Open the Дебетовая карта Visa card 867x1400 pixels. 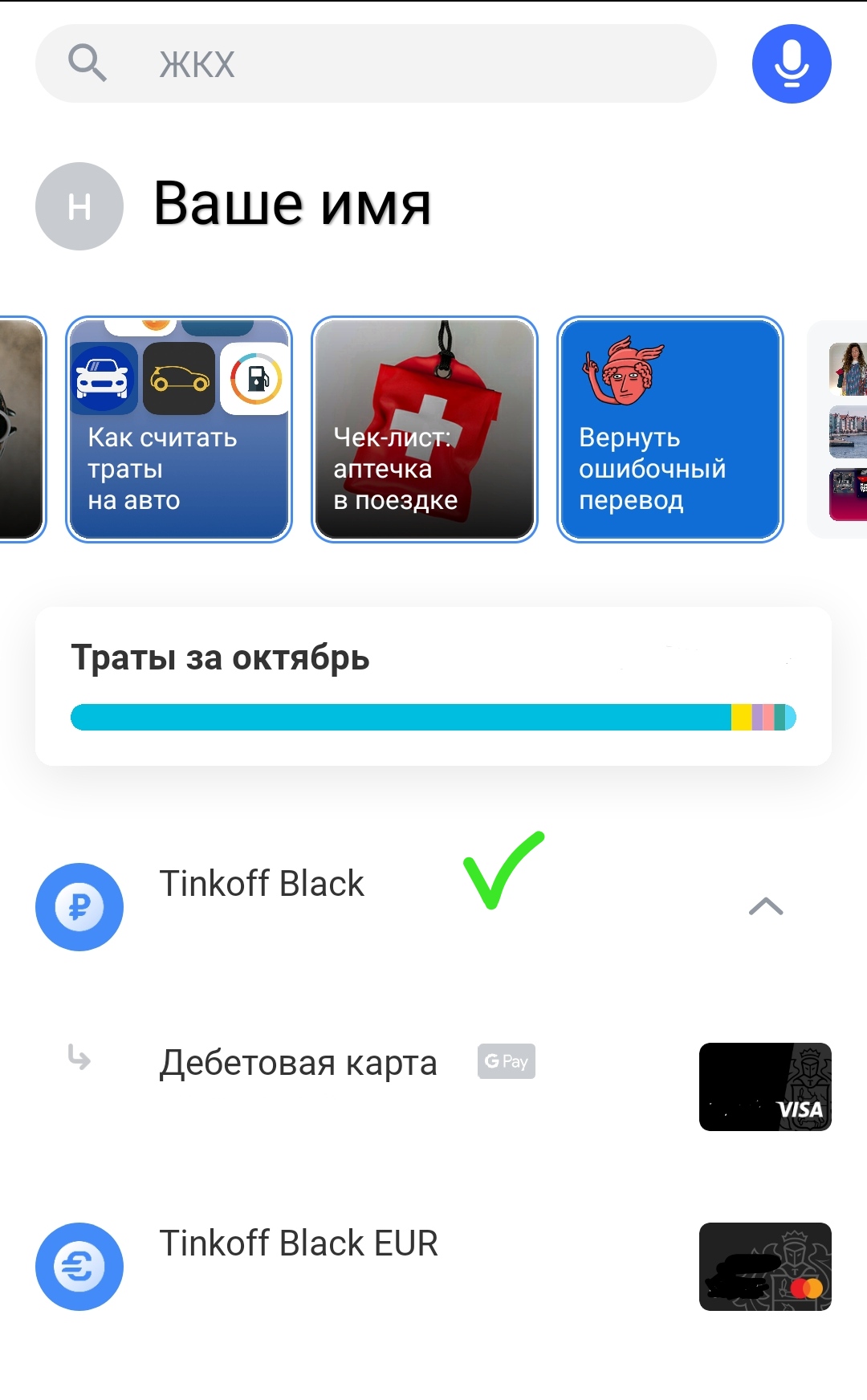(299, 1063)
